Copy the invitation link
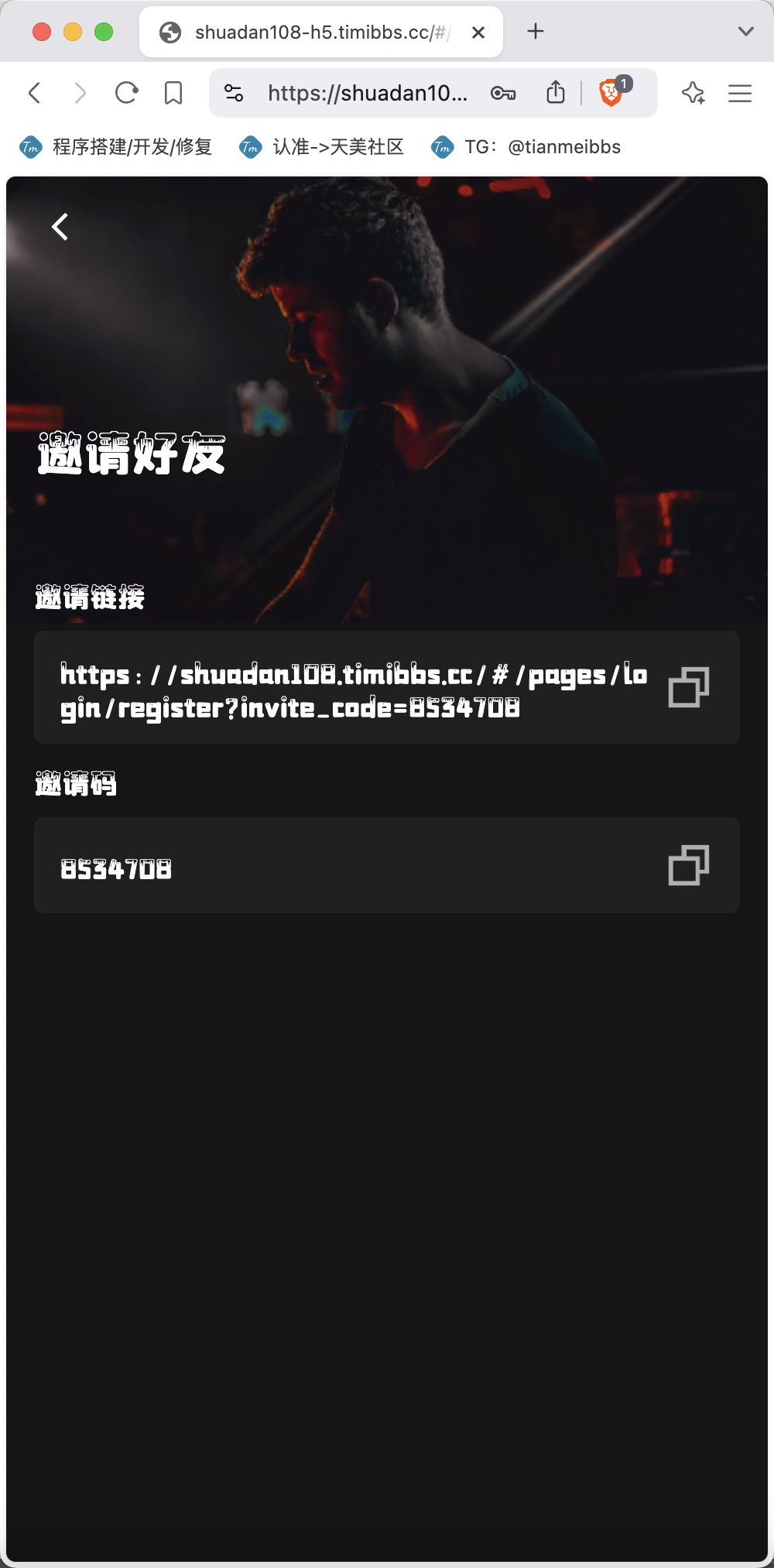 point(689,686)
